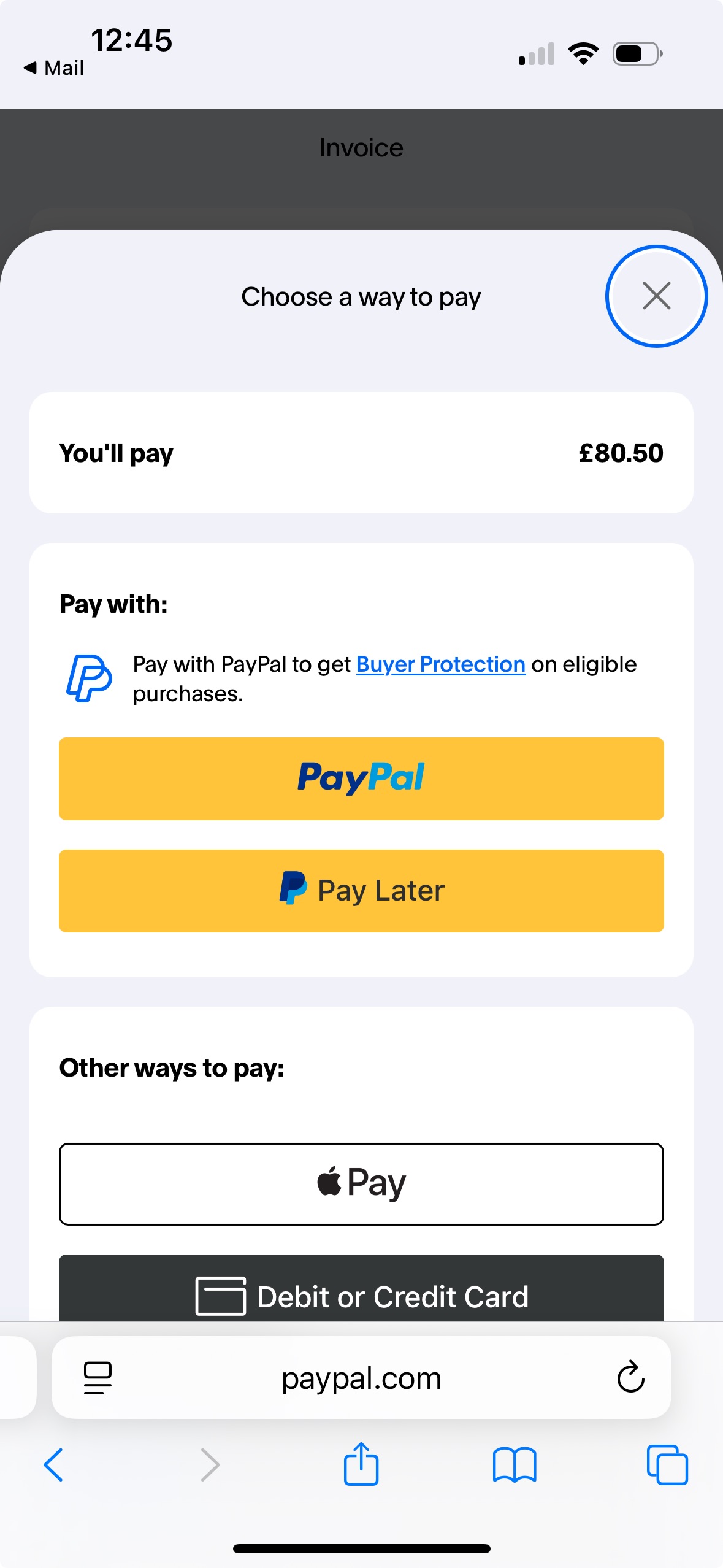Select Apple Pay as payment method
The width and height of the screenshot is (723, 1568).
point(361,1183)
